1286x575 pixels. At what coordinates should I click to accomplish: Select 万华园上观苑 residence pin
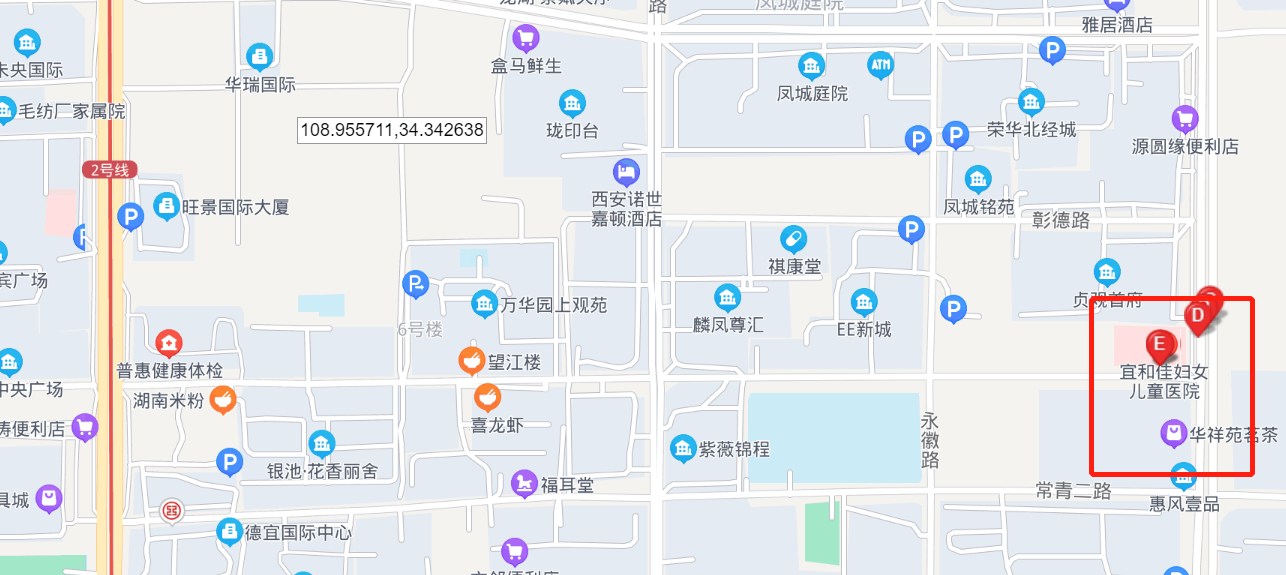click(485, 303)
